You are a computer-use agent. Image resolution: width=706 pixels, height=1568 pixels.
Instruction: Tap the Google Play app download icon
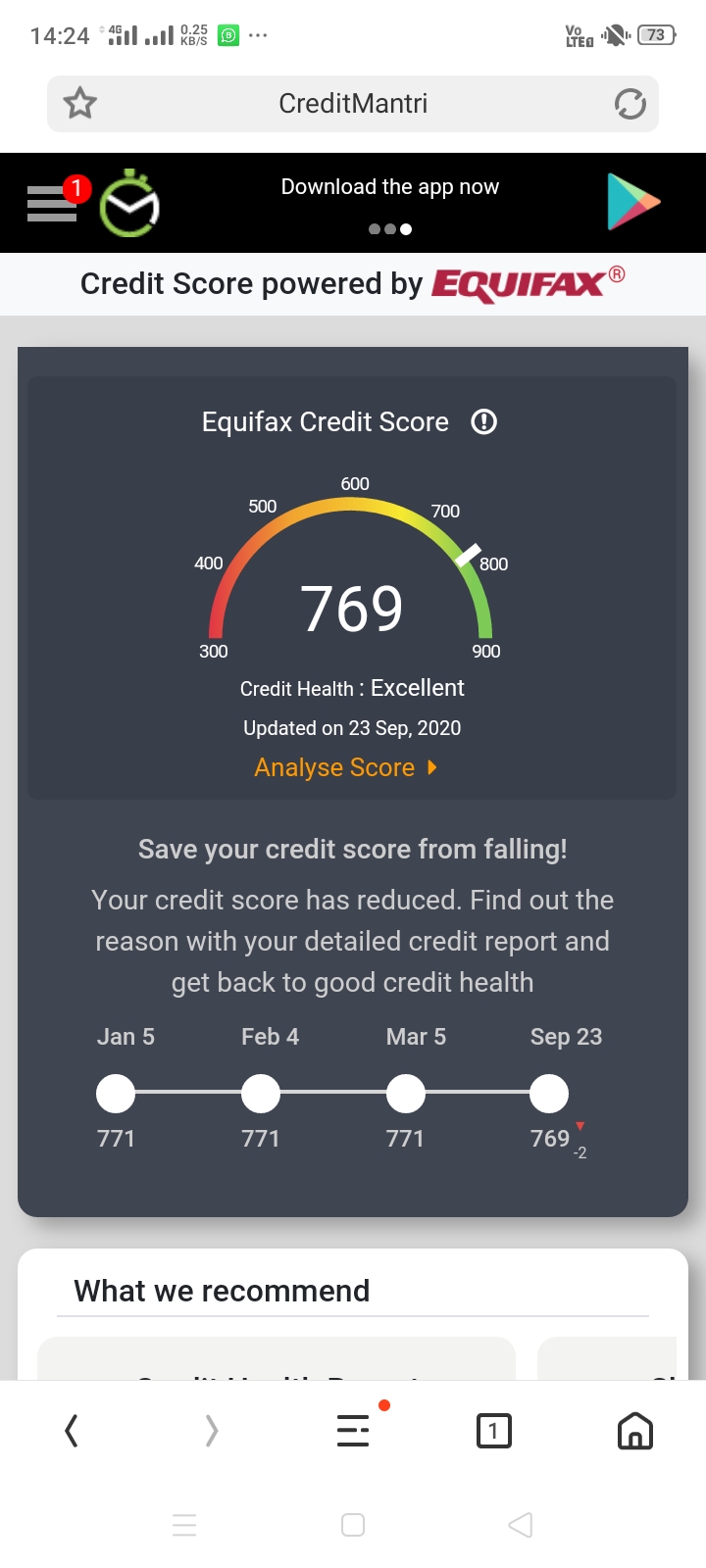coord(632,202)
